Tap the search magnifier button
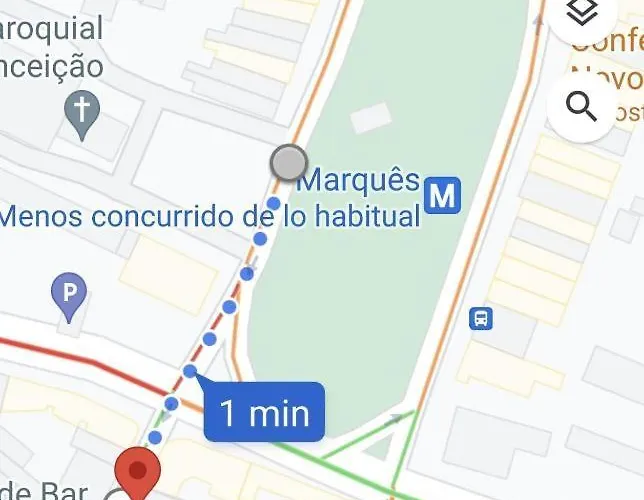The width and height of the screenshot is (644, 500). point(581,106)
